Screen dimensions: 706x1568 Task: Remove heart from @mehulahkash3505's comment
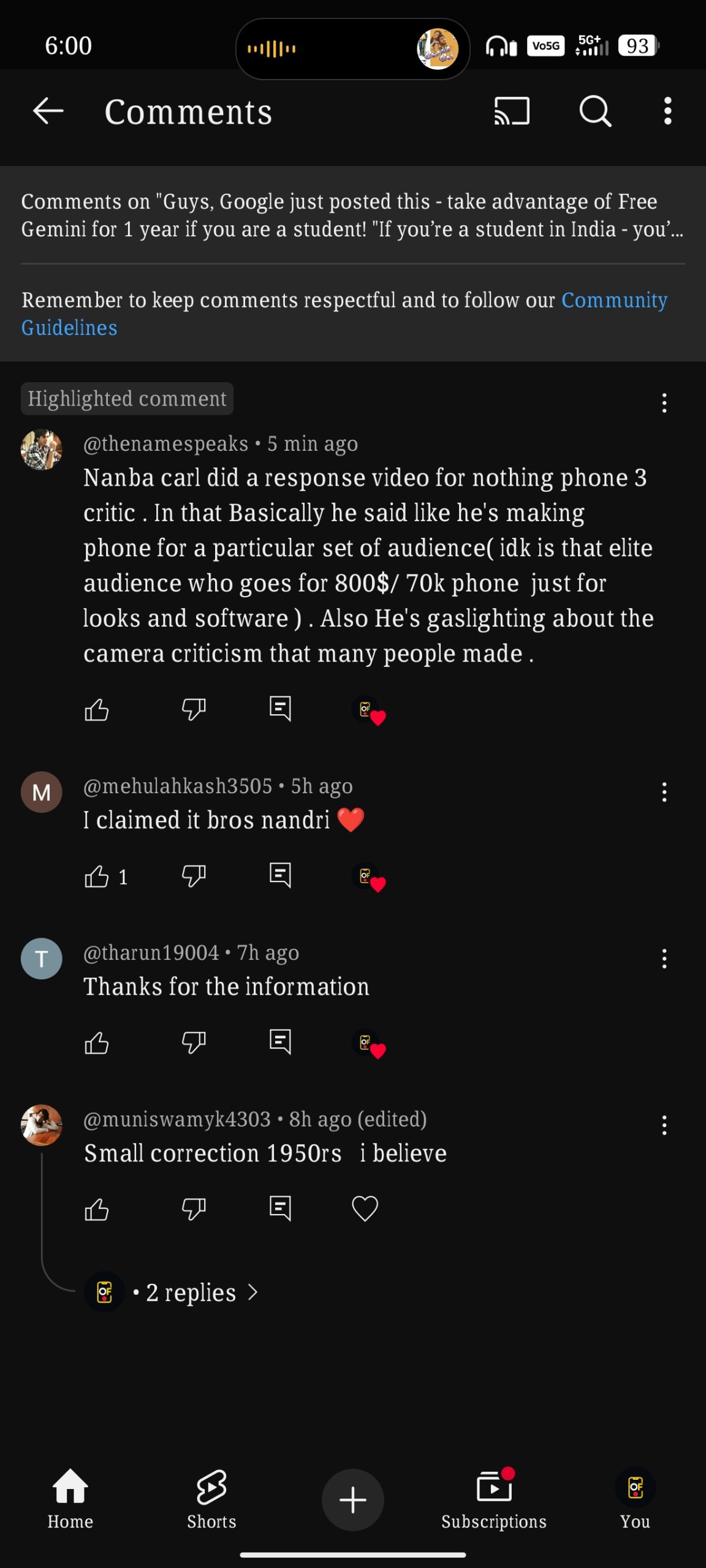point(370,878)
